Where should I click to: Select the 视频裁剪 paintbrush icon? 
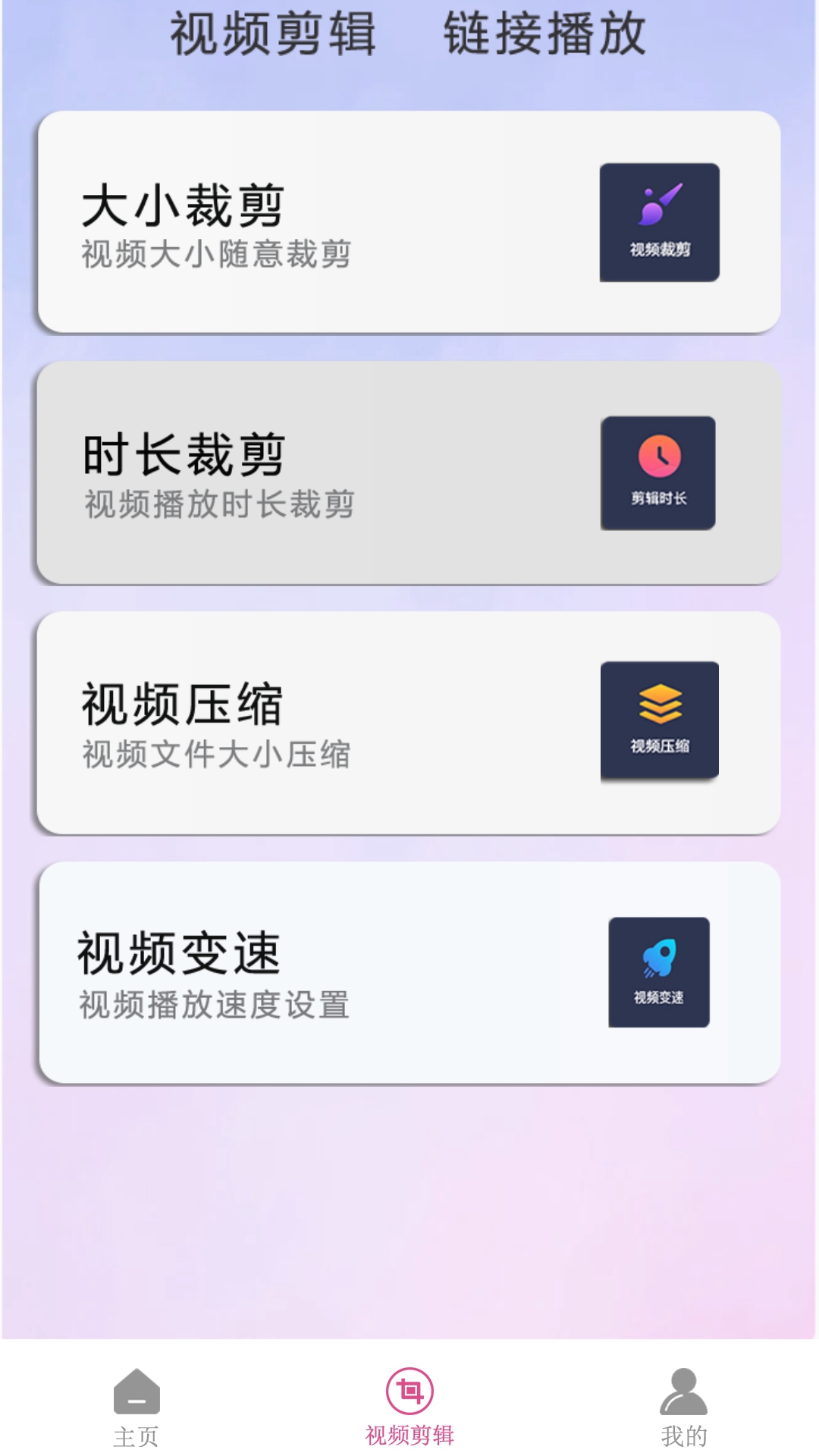click(x=659, y=212)
